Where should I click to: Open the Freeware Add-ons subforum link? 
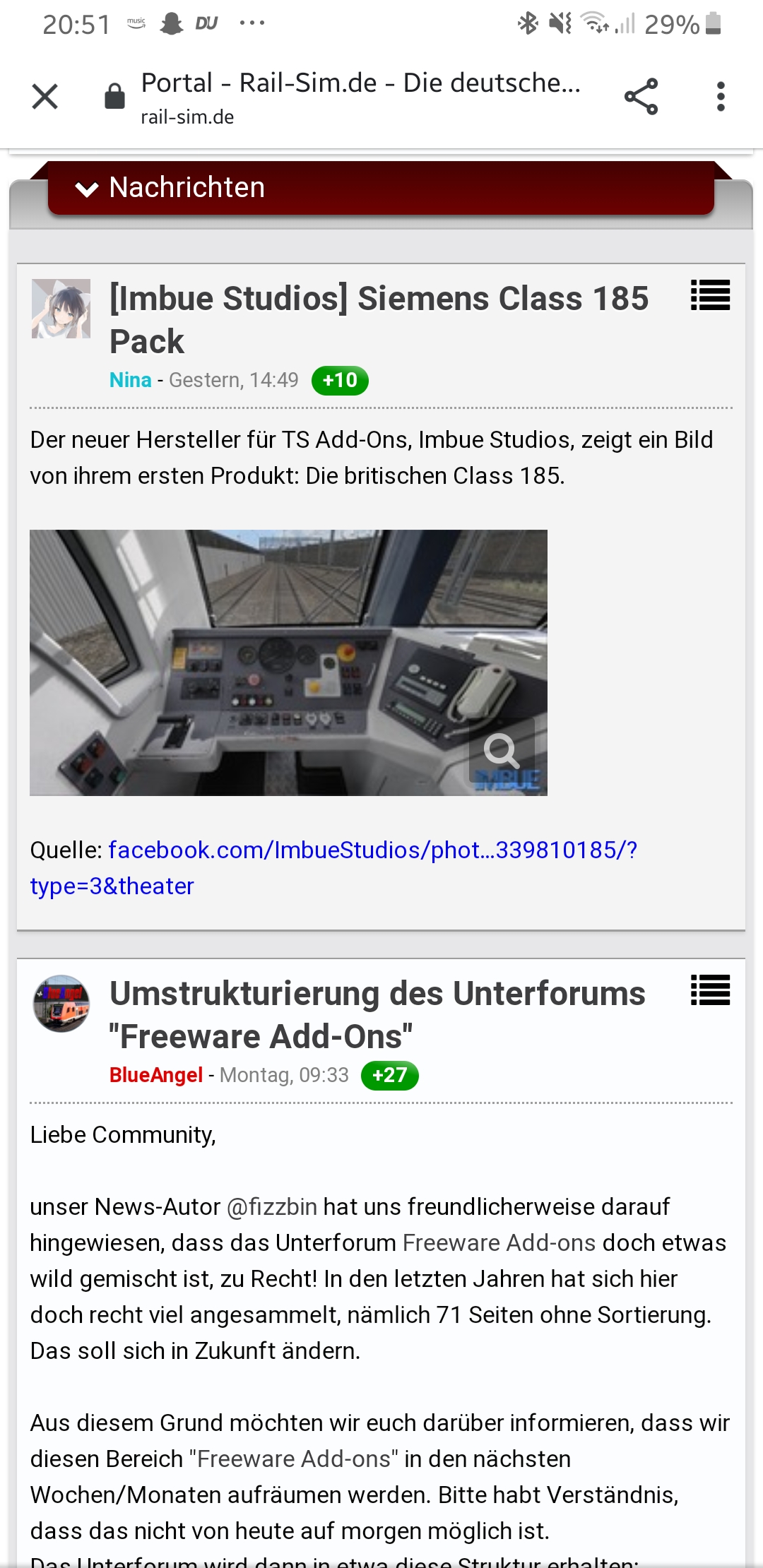(499, 1243)
